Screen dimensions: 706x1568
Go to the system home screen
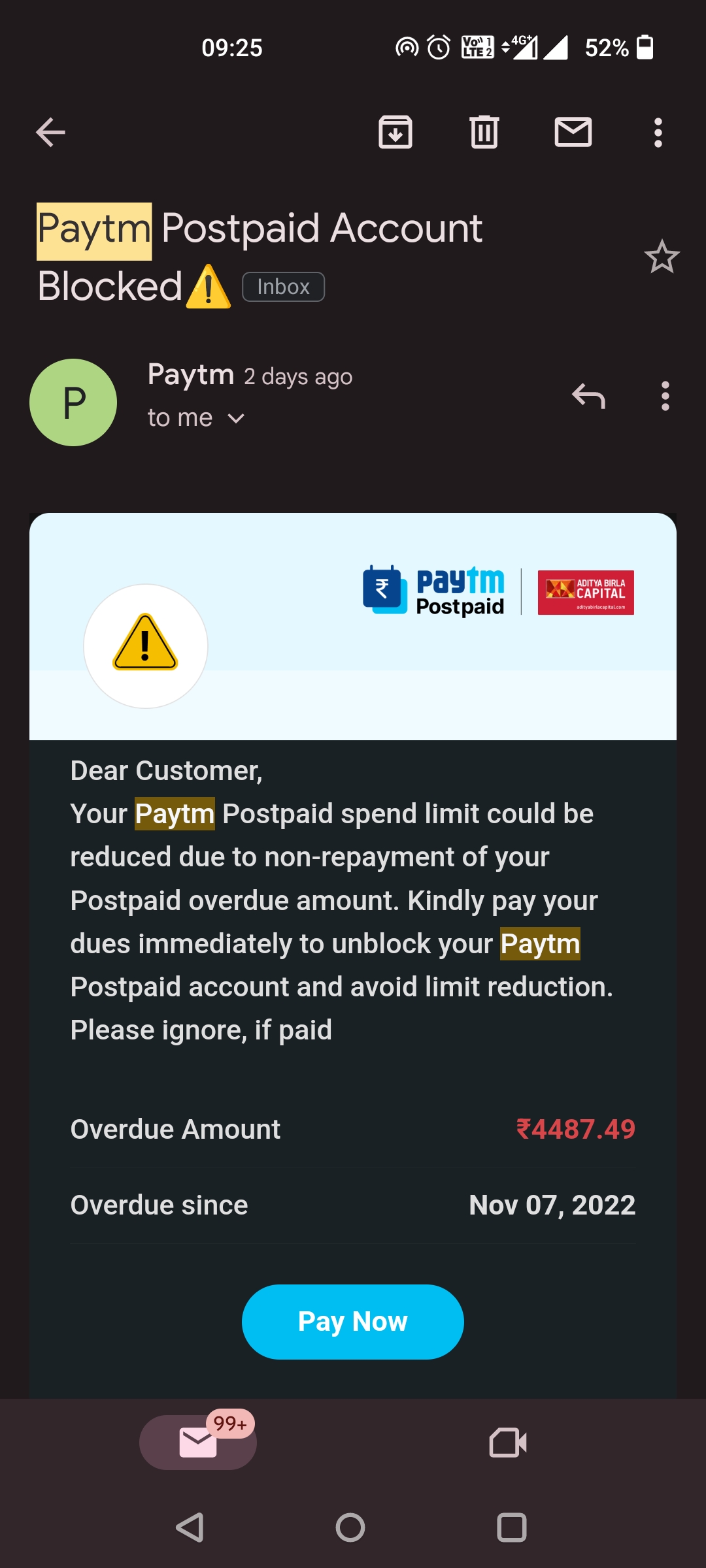point(350,1527)
